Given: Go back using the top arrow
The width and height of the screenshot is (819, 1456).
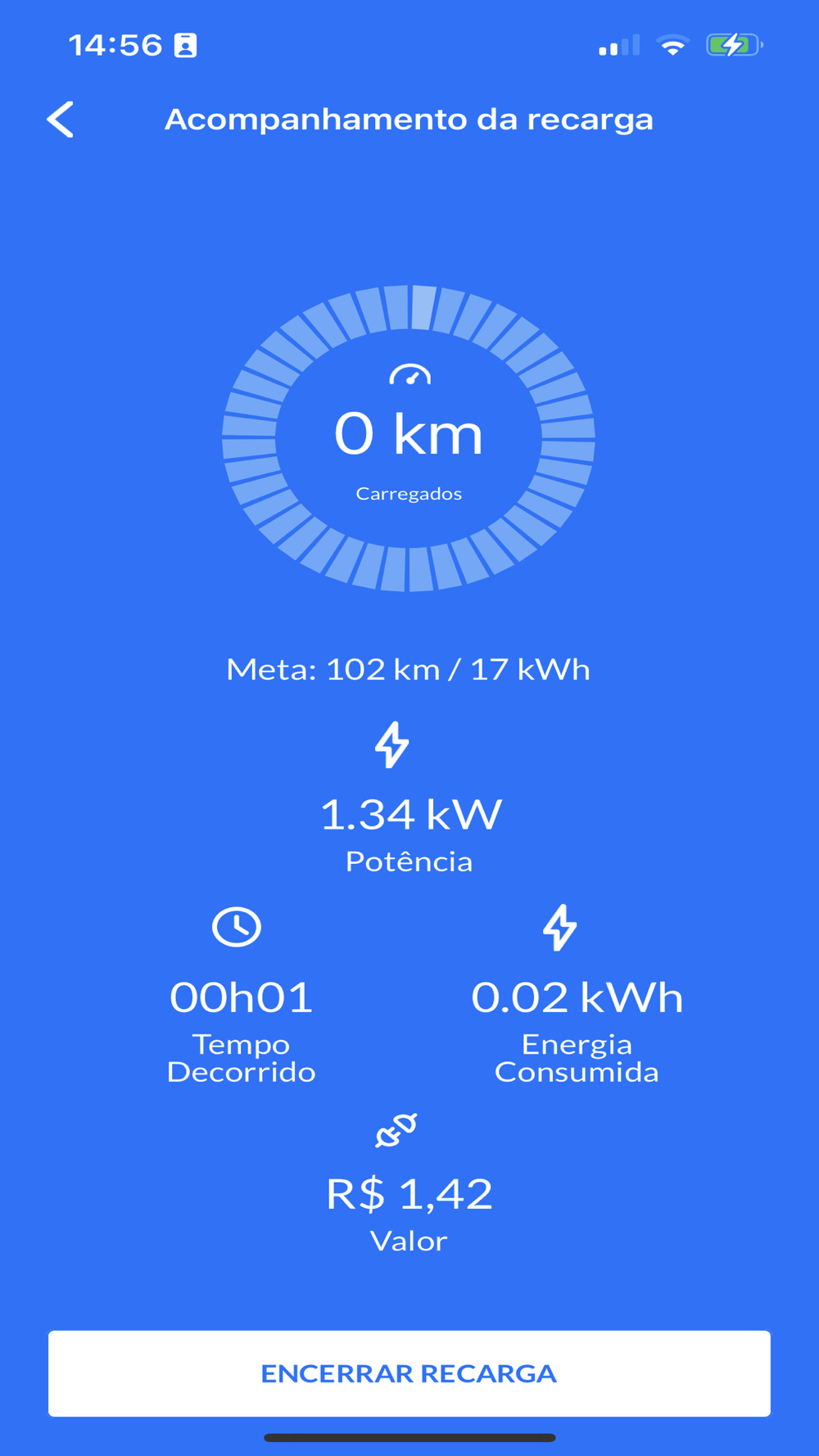Looking at the screenshot, I should point(61,120).
